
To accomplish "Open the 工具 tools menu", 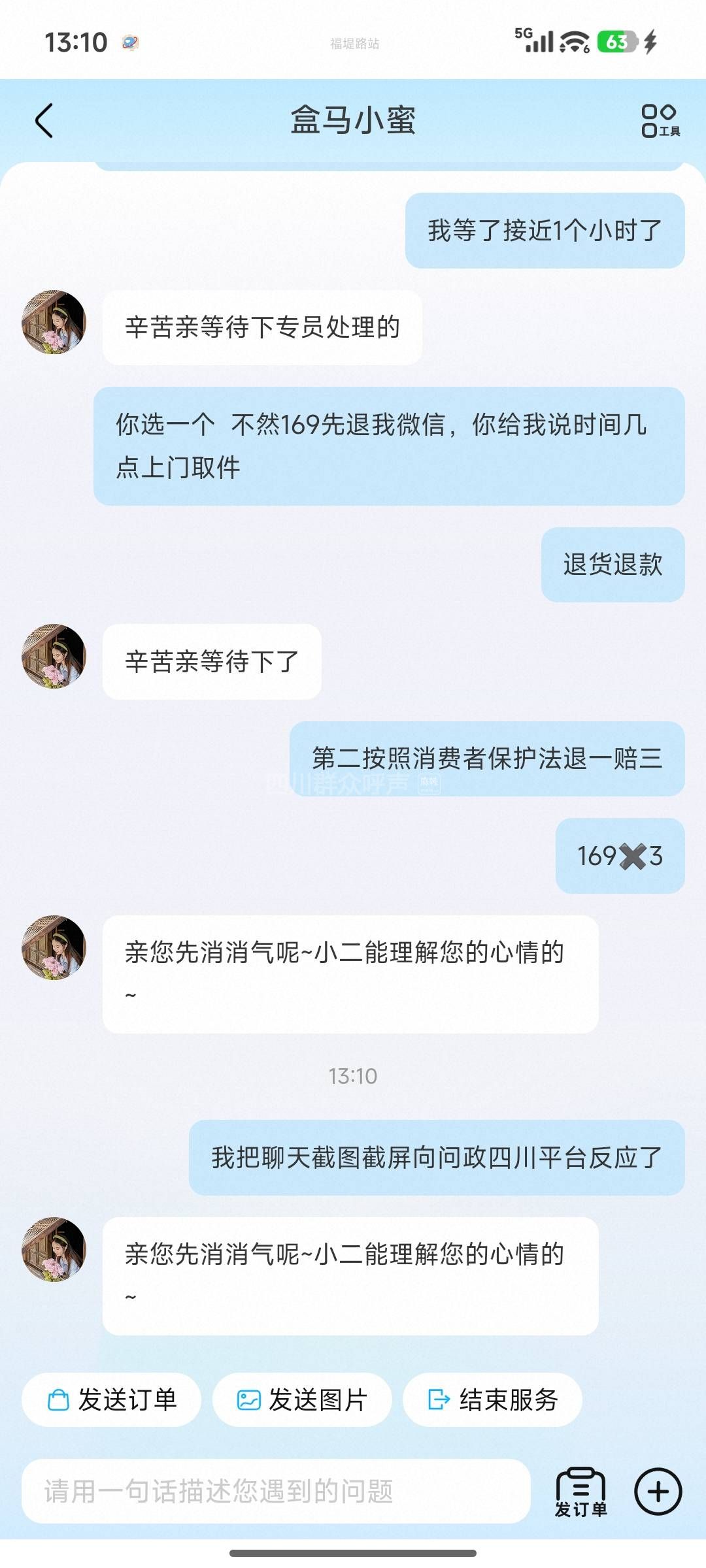I will [660, 122].
